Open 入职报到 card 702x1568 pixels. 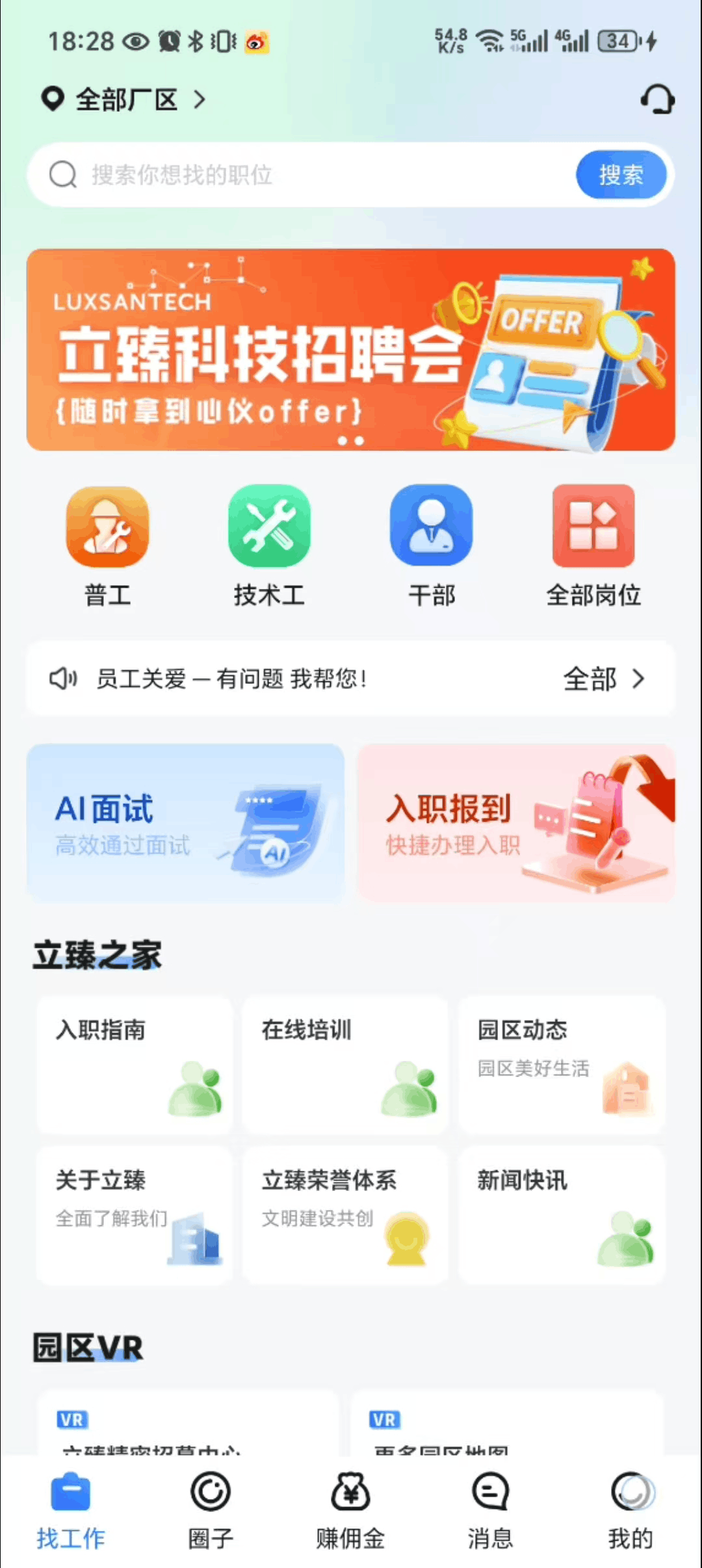pos(516,822)
